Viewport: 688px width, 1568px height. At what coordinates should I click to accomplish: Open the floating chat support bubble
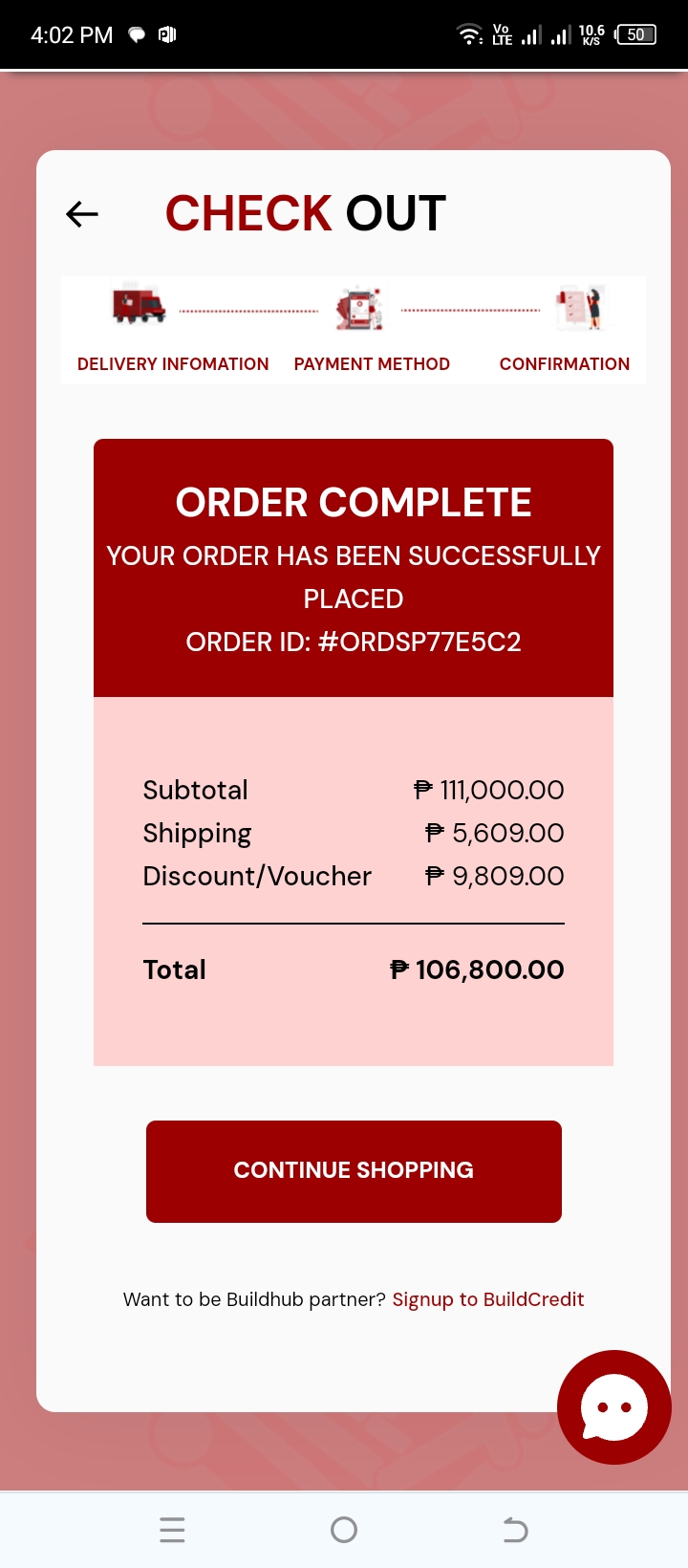[613, 1406]
